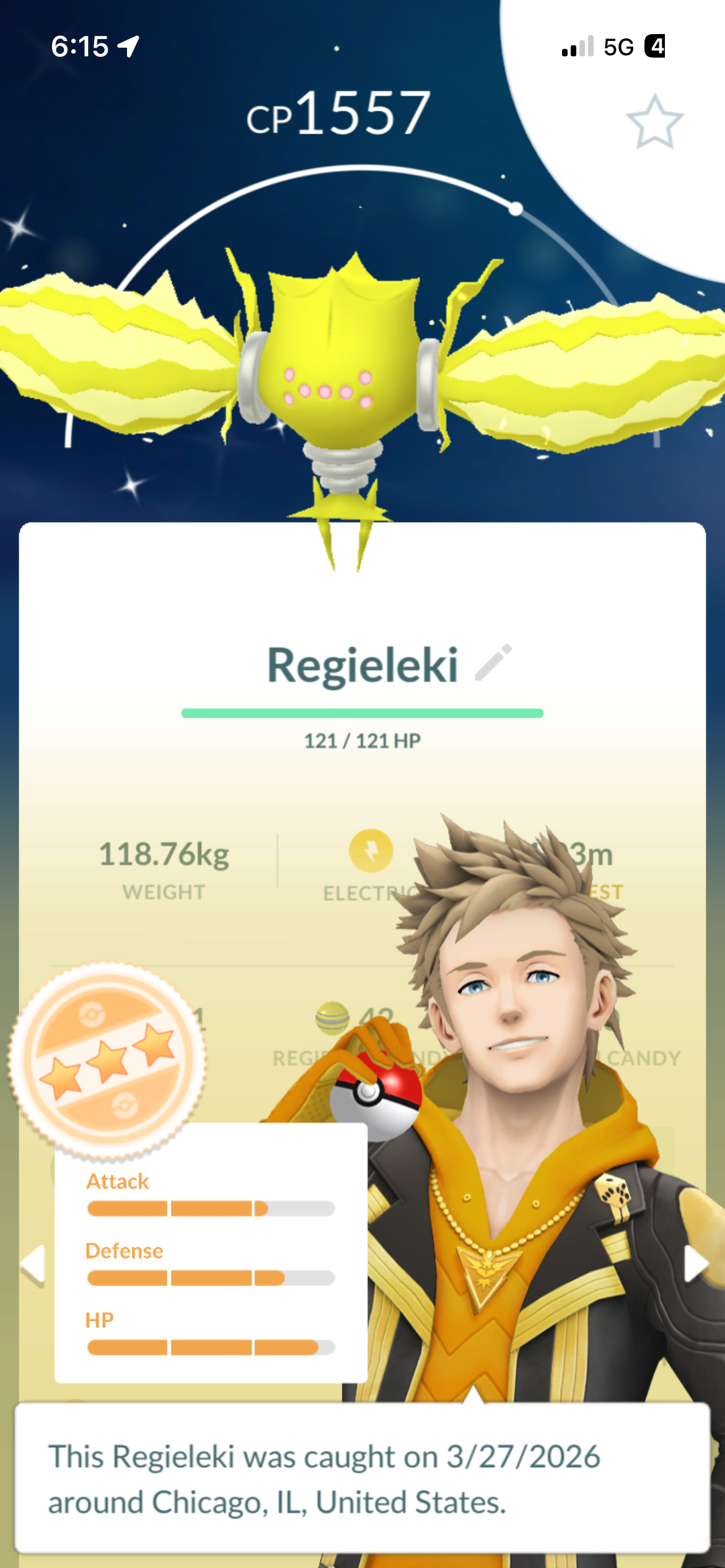Dismiss the appraisal caught-on message box
725x1568 pixels.
[x=362, y=1478]
